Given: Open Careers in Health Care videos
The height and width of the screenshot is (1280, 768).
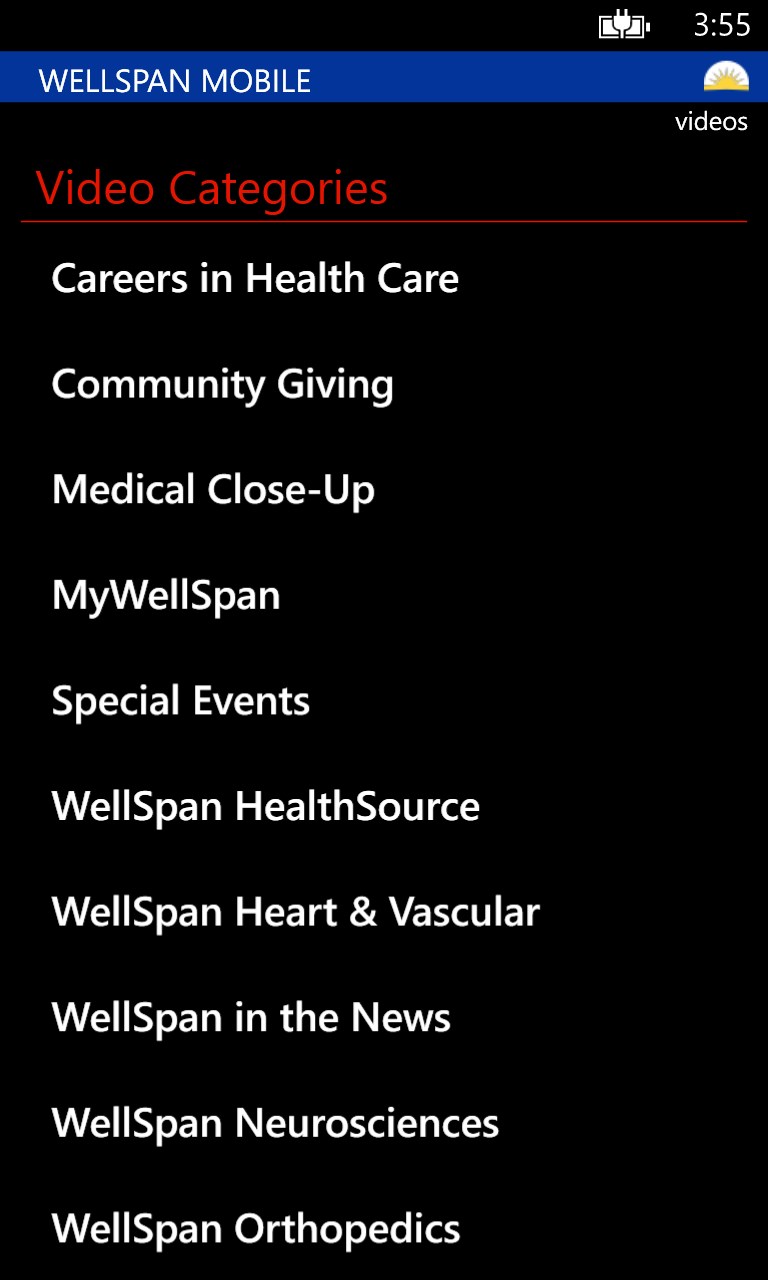Looking at the screenshot, I should pos(255,279).
